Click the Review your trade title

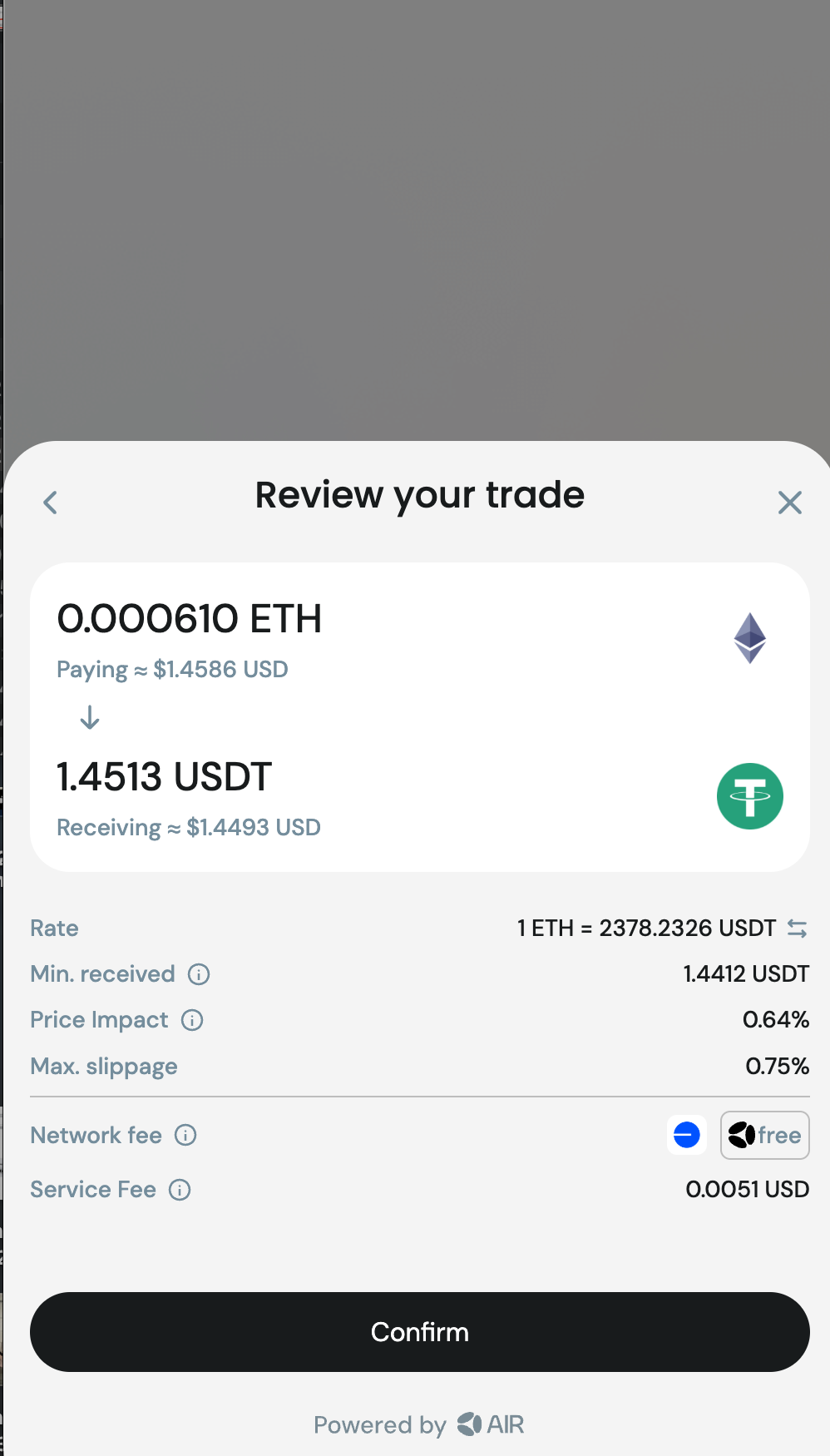click(419, 494)
